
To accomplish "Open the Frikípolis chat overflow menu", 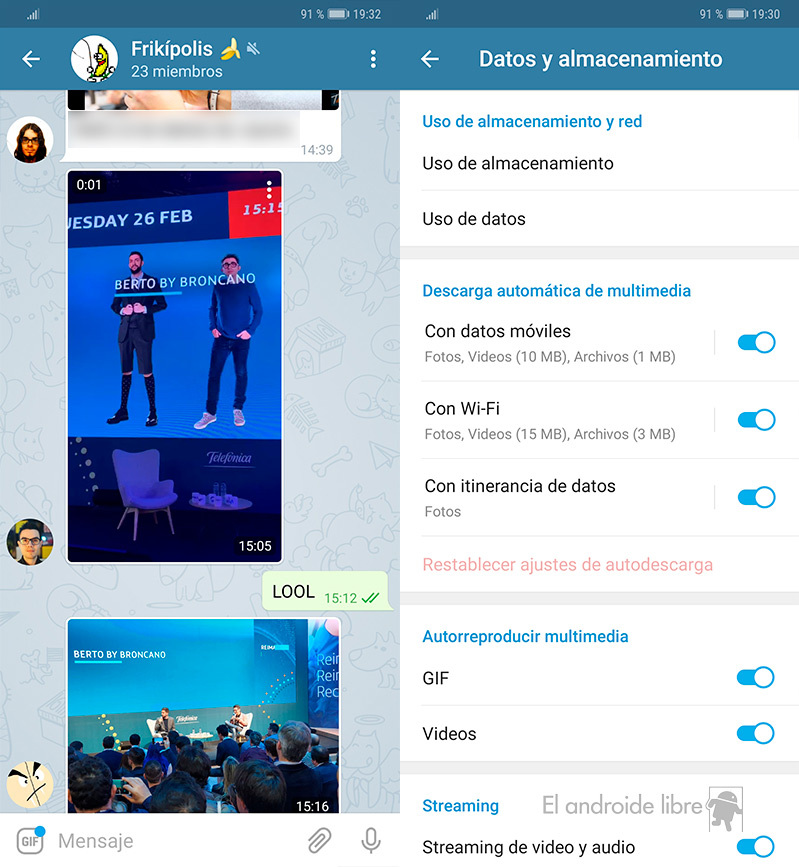I will pos(373,59).
